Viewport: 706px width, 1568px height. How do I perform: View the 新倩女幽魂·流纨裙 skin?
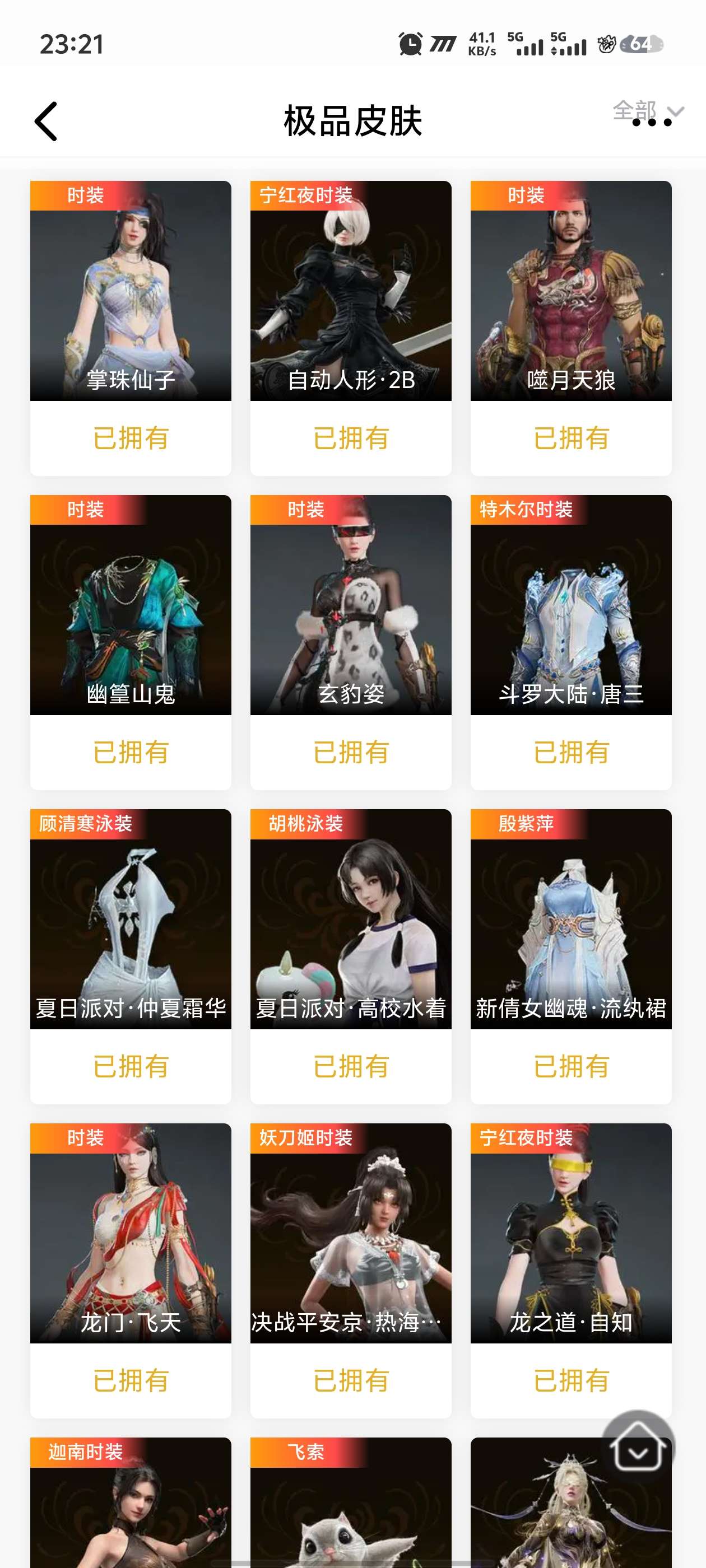coord(571,919)
